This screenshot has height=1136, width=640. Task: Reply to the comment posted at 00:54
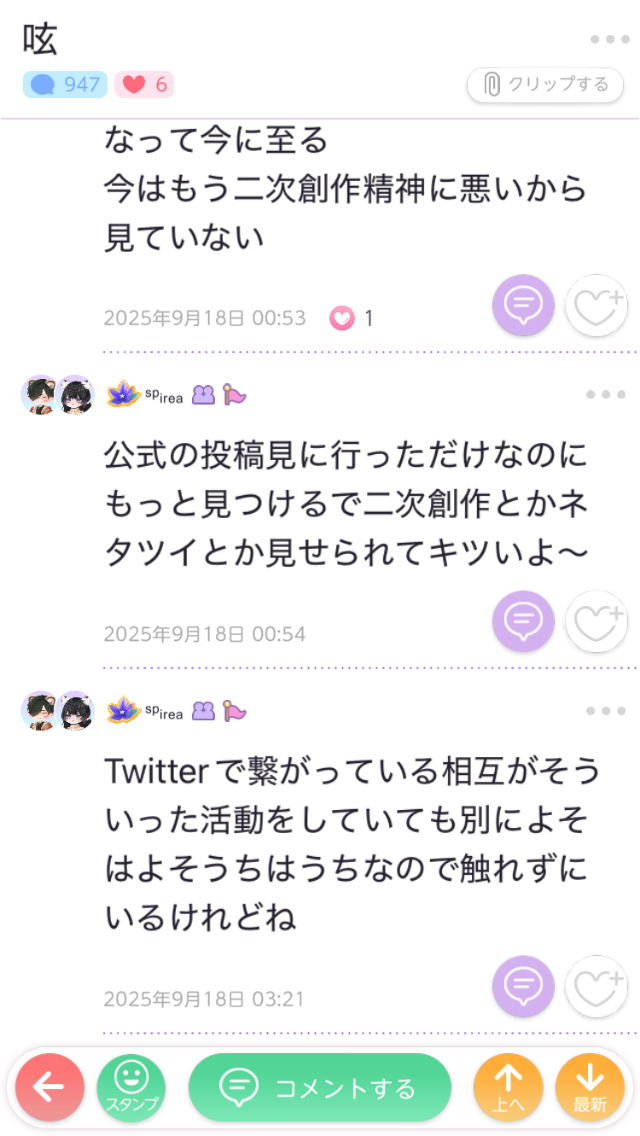(522, 621)
